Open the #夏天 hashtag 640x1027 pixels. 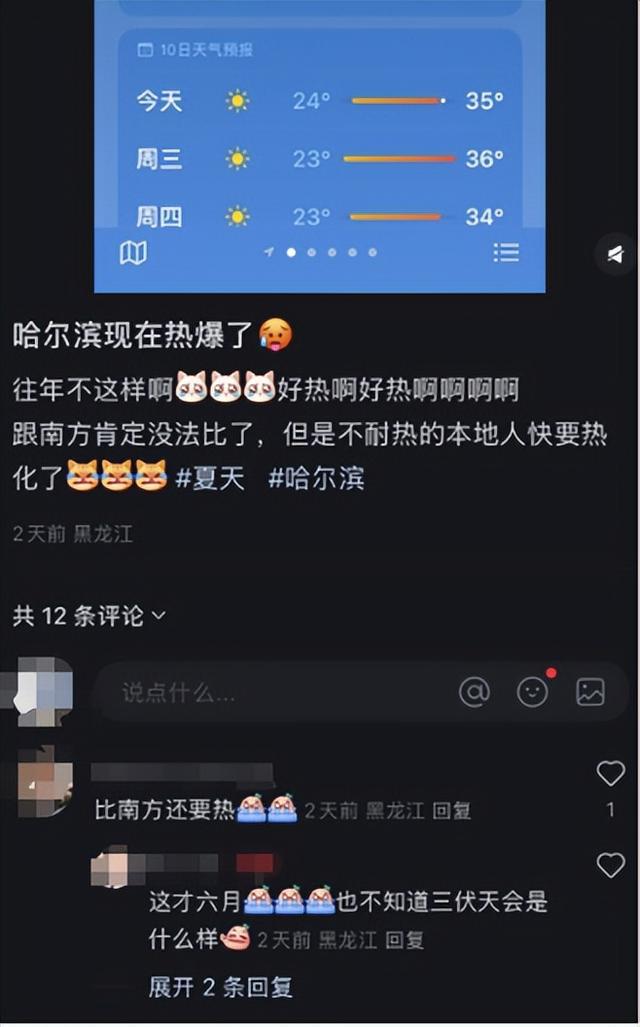(210, 478)
